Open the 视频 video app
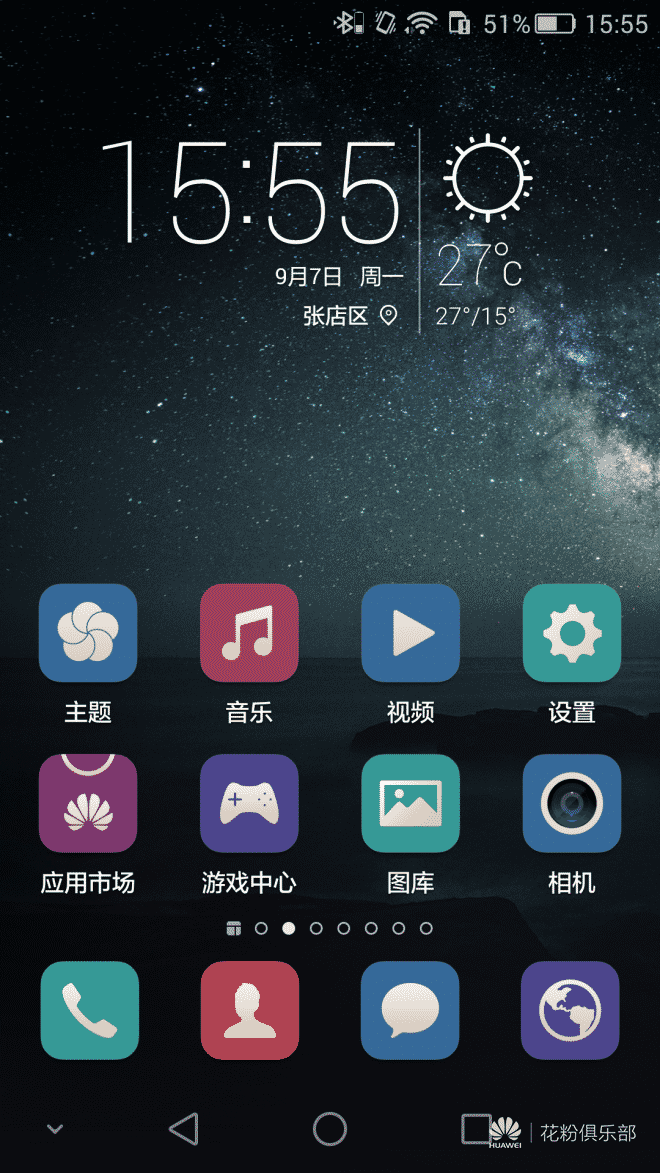Screen dimensions: 660x1173 [x=410, y=633]
